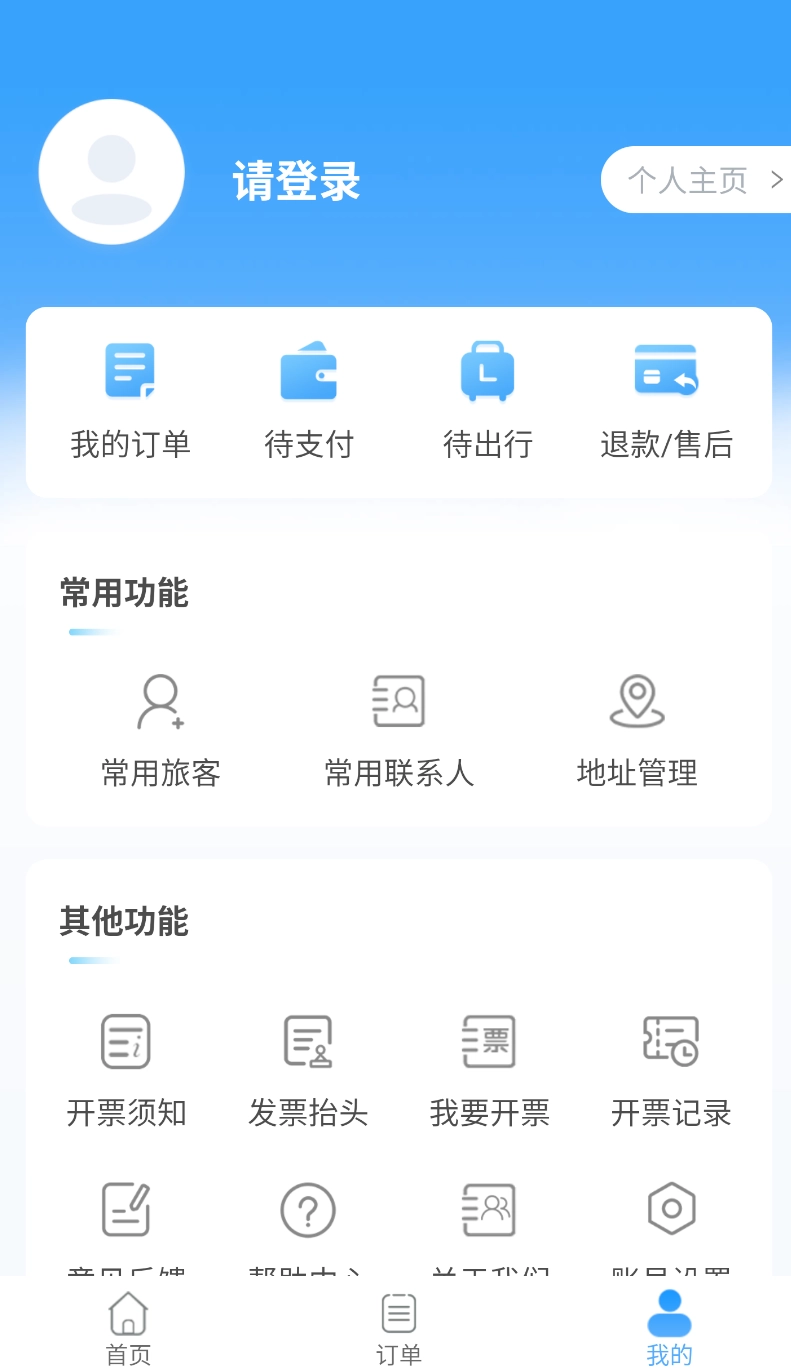Viewport: 791px width, 1370px height.
Task: Select the 我的 tab
Action: pyautogui.click(x=669, y=1328)
